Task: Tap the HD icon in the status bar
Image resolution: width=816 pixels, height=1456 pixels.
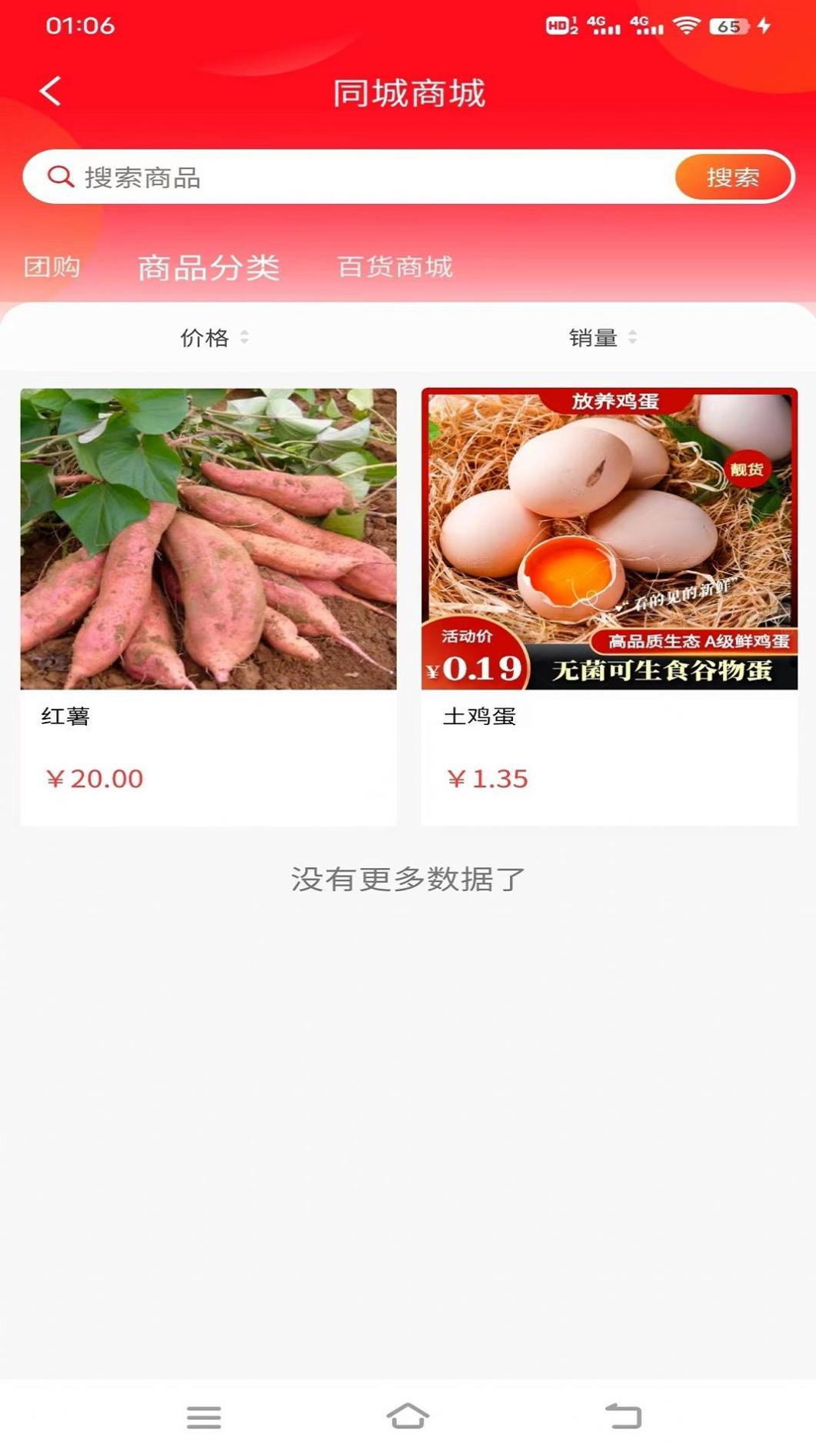Action: click(x=559, y=23)
